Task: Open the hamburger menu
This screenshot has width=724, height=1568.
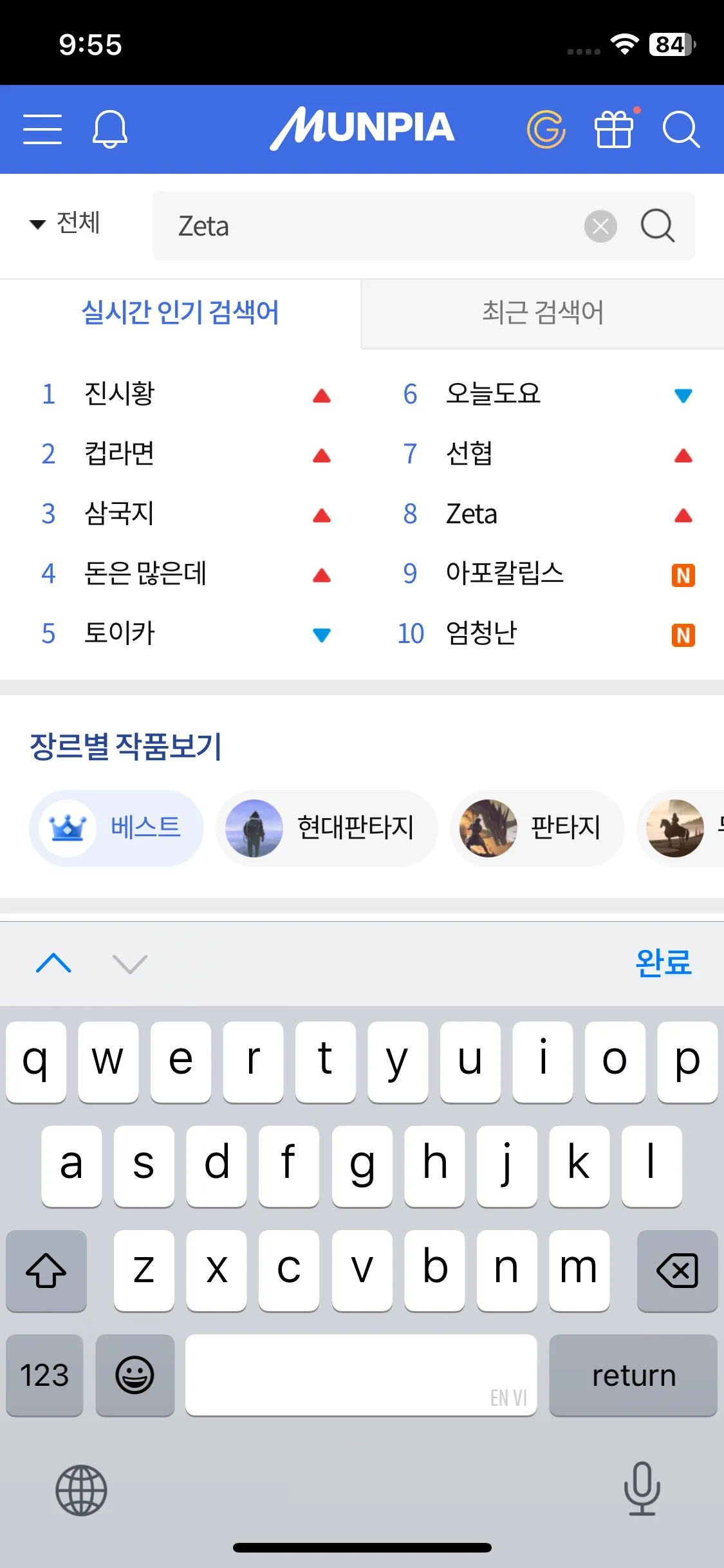Action: [x=42, y=129]
